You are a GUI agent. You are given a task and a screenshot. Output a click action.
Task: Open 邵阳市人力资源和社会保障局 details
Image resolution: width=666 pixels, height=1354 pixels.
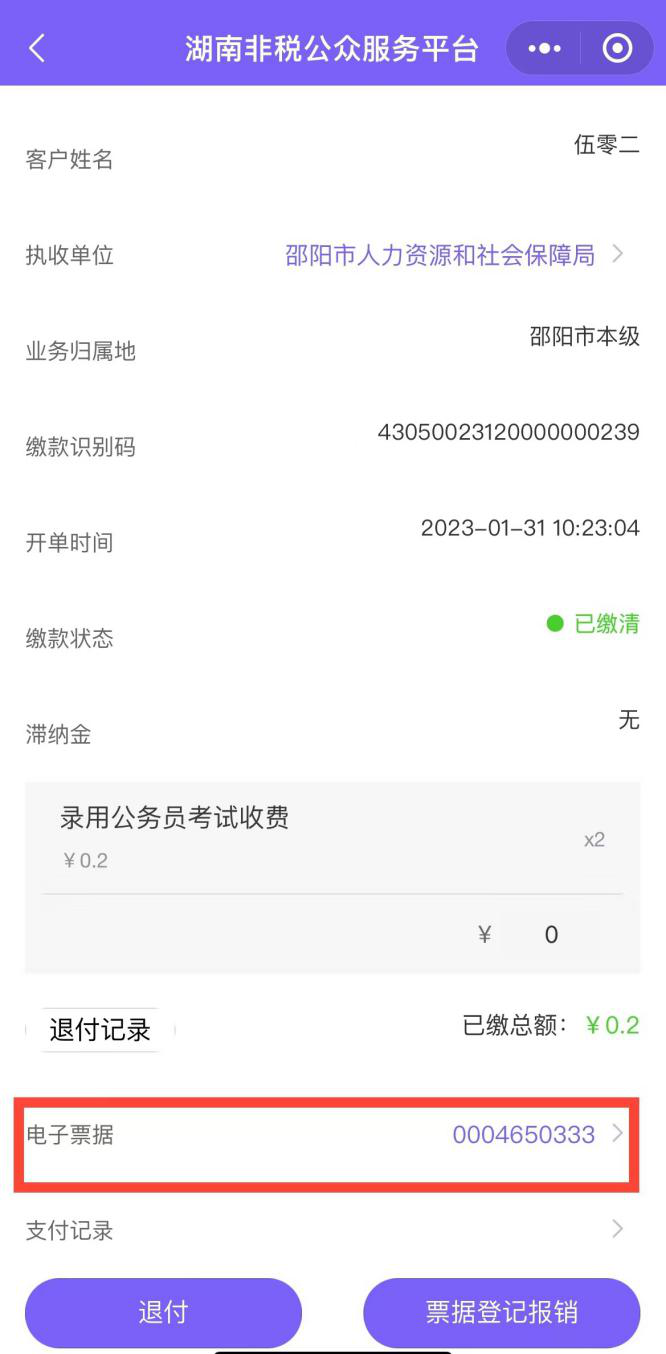(455, 255)
